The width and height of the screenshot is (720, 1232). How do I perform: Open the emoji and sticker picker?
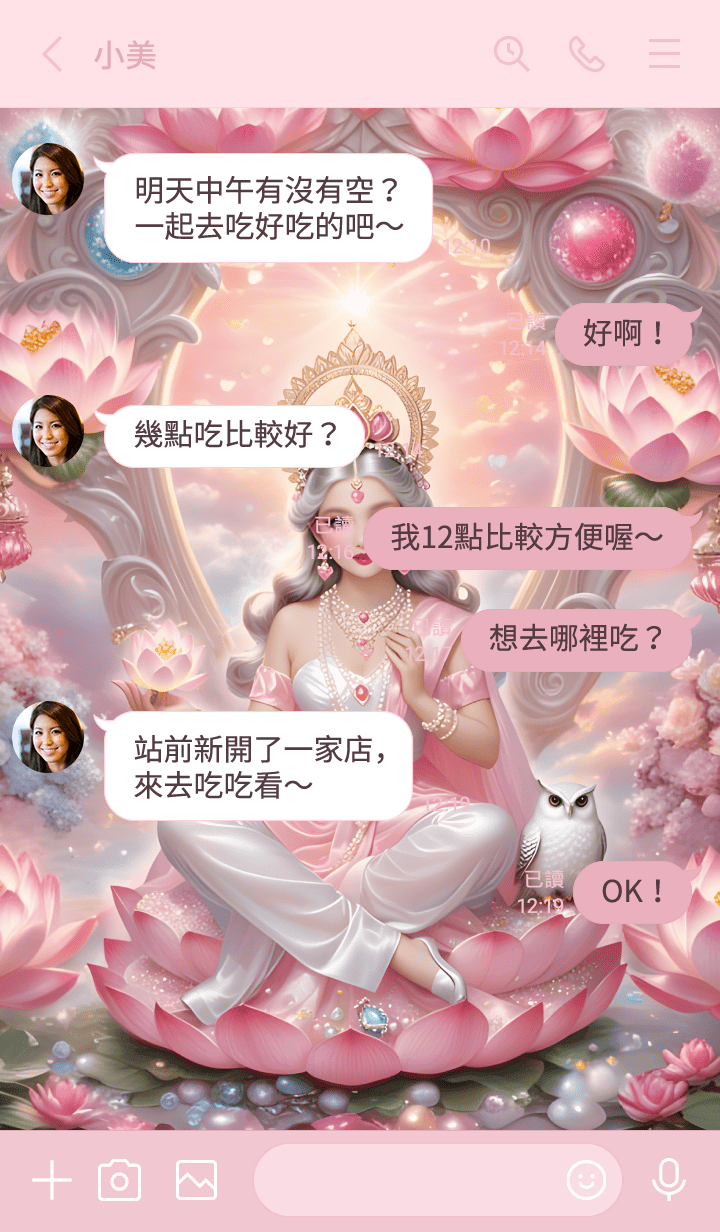[x=586, y=1181]
